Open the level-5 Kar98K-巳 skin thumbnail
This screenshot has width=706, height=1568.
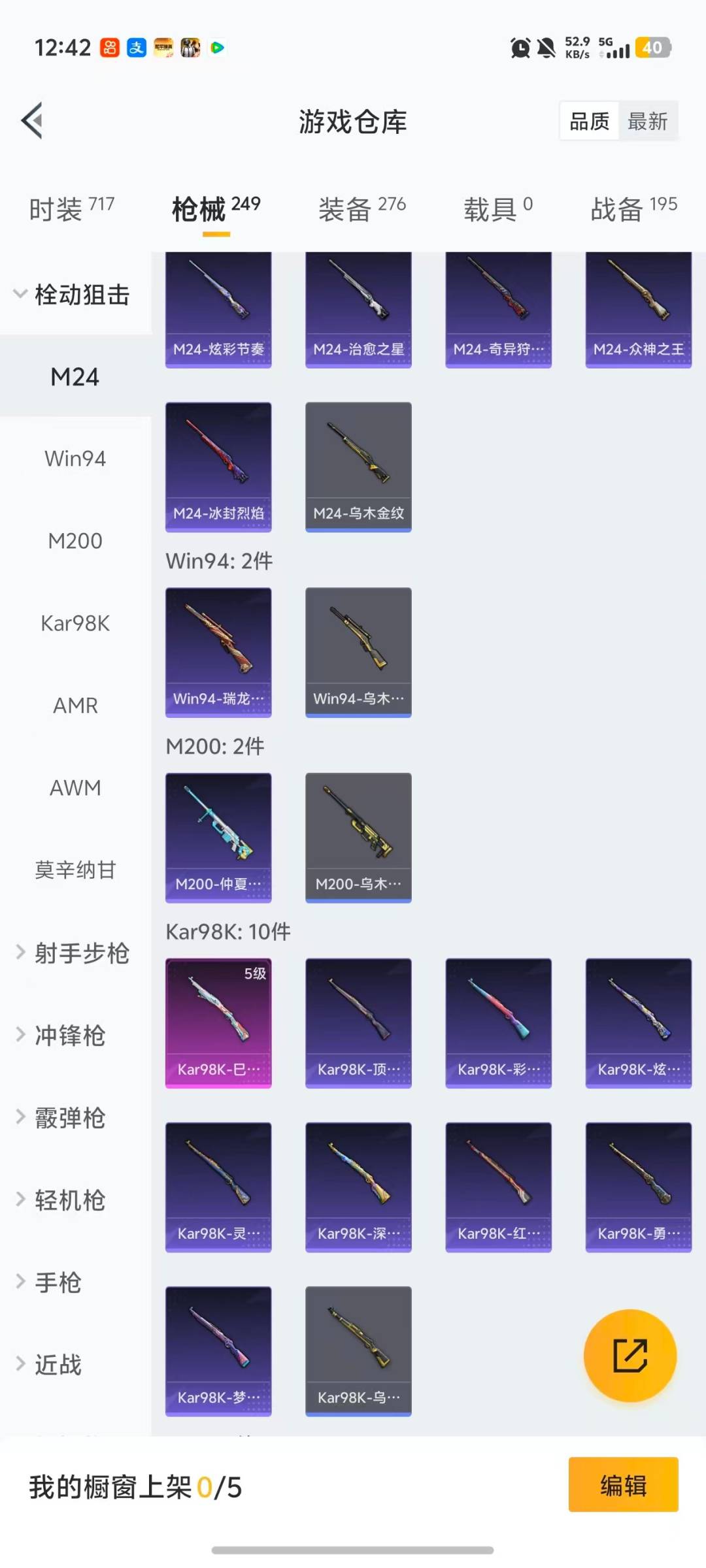(x=218, y=1022)
